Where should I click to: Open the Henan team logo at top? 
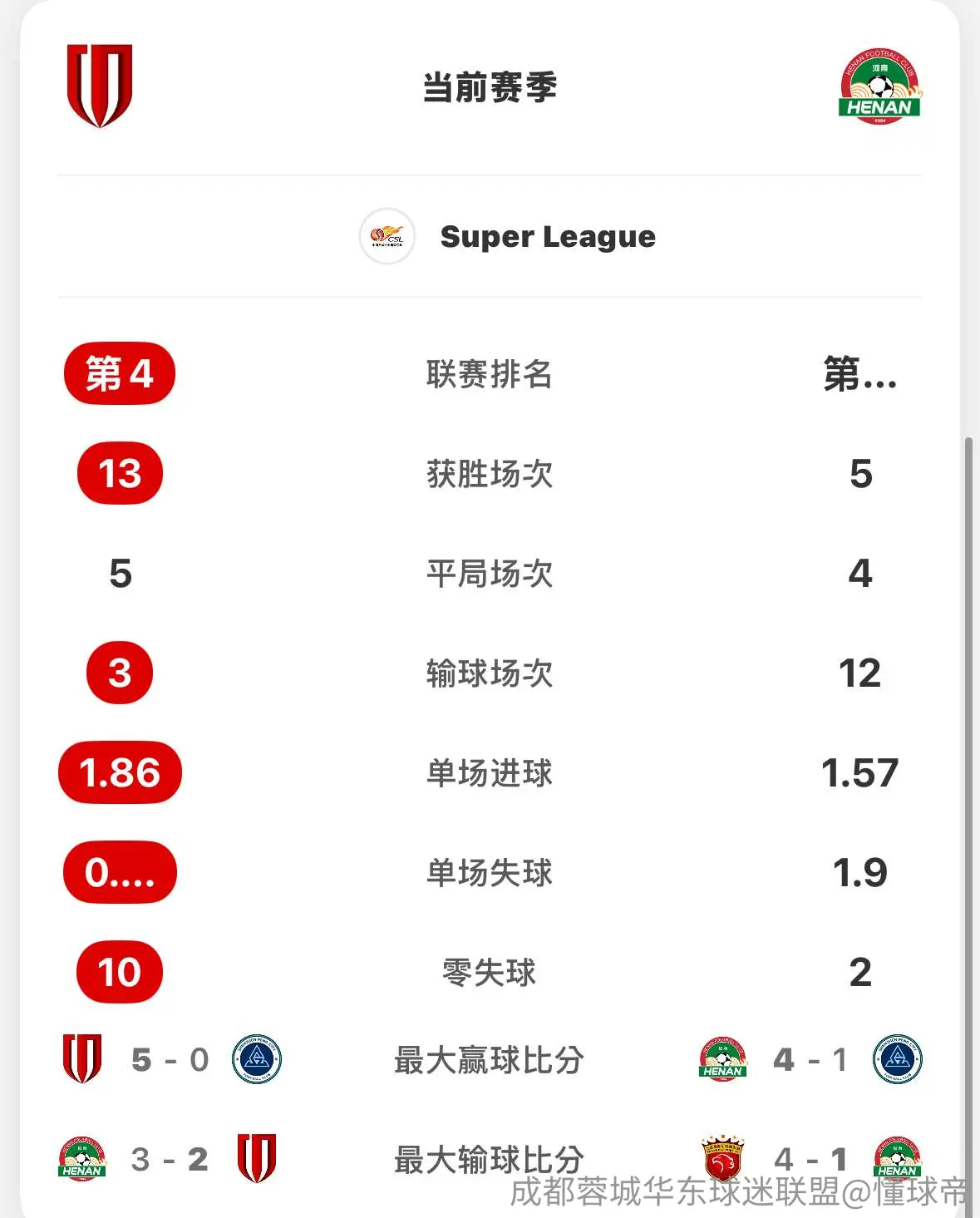[x=879, y=86]
